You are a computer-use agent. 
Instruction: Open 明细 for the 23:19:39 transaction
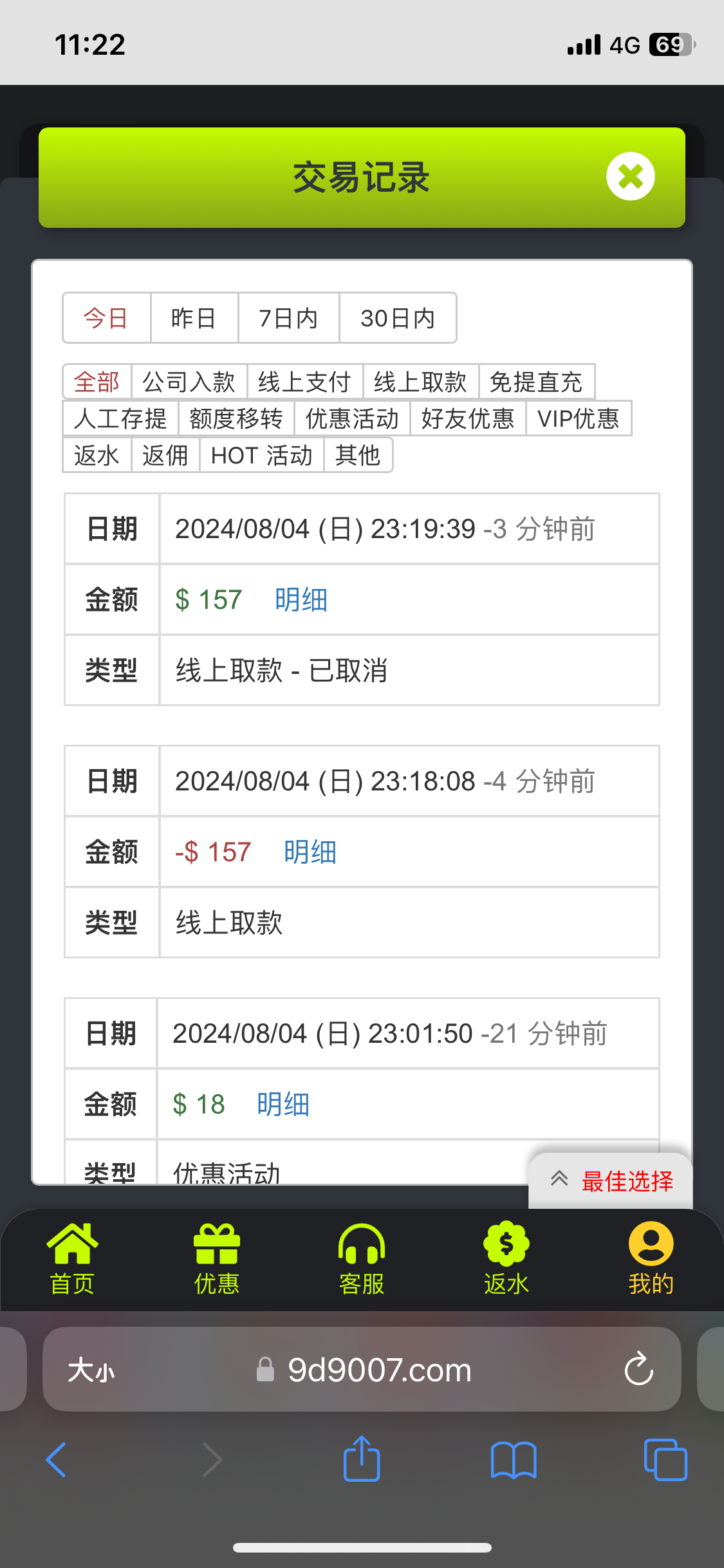pos(301,600)
